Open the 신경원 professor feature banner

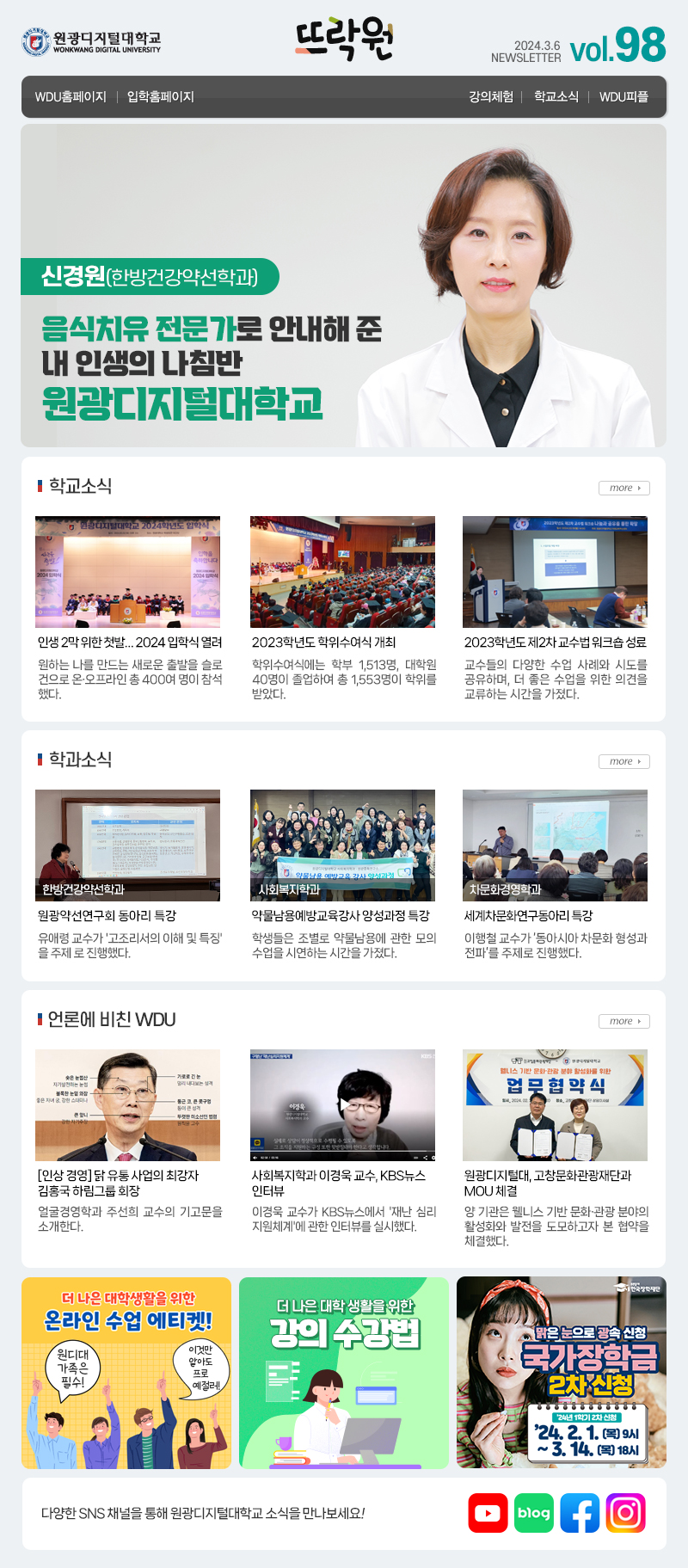pos(343,286)
